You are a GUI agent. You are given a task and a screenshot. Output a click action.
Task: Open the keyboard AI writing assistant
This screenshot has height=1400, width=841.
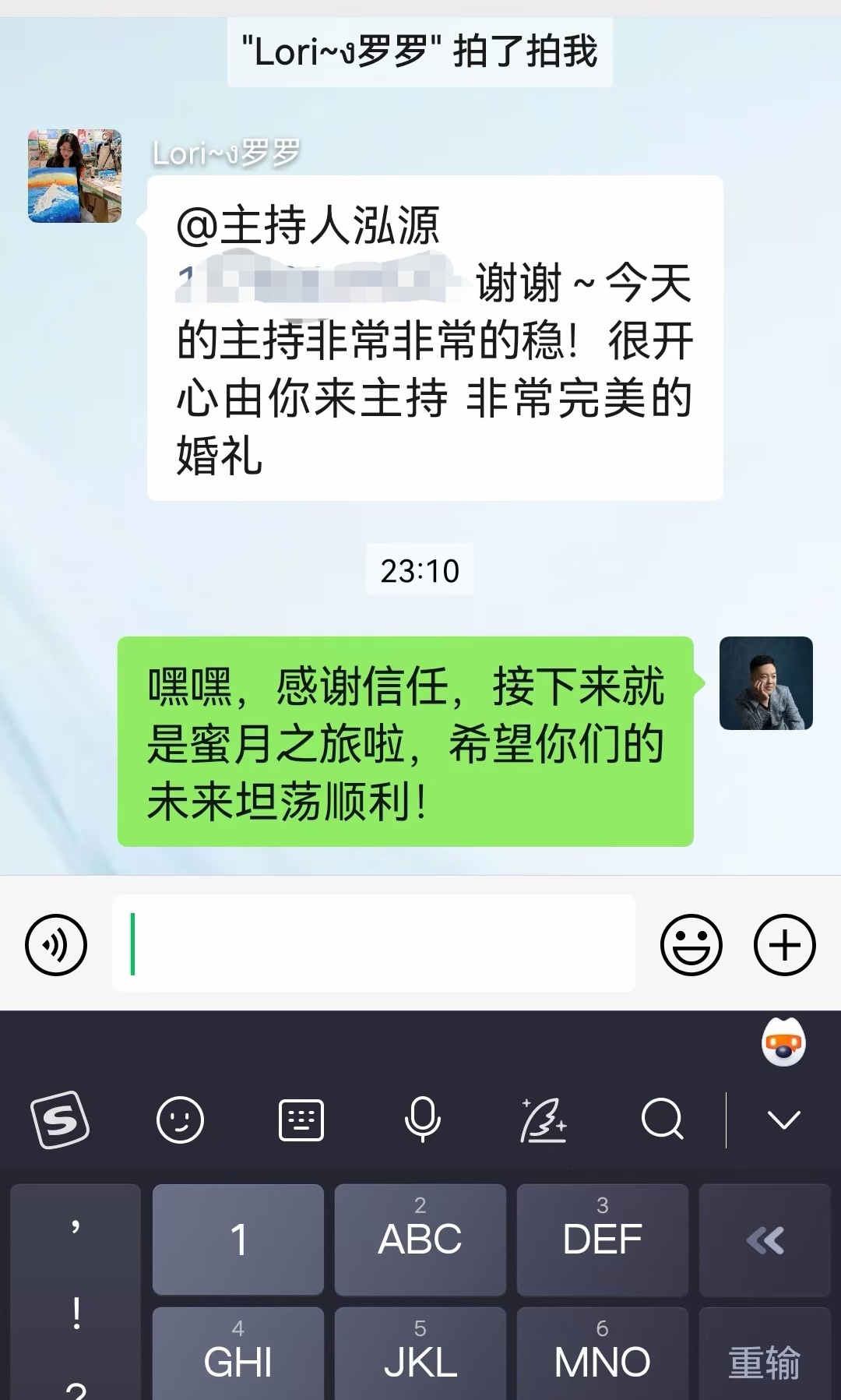click(x=544, y=1120)
